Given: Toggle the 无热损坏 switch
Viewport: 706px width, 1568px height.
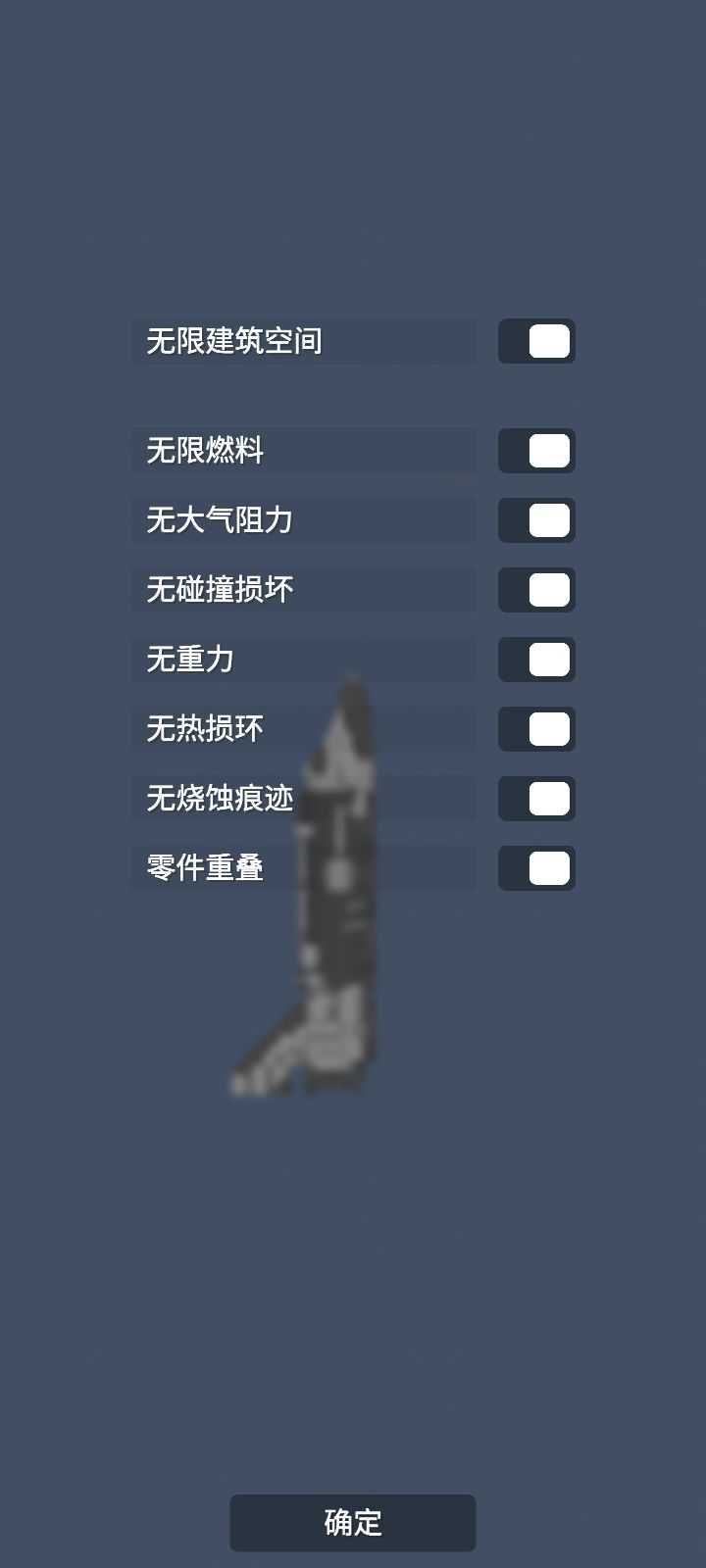Looking at the screenshot, I should pyautogui.click(x=536, y=729).
